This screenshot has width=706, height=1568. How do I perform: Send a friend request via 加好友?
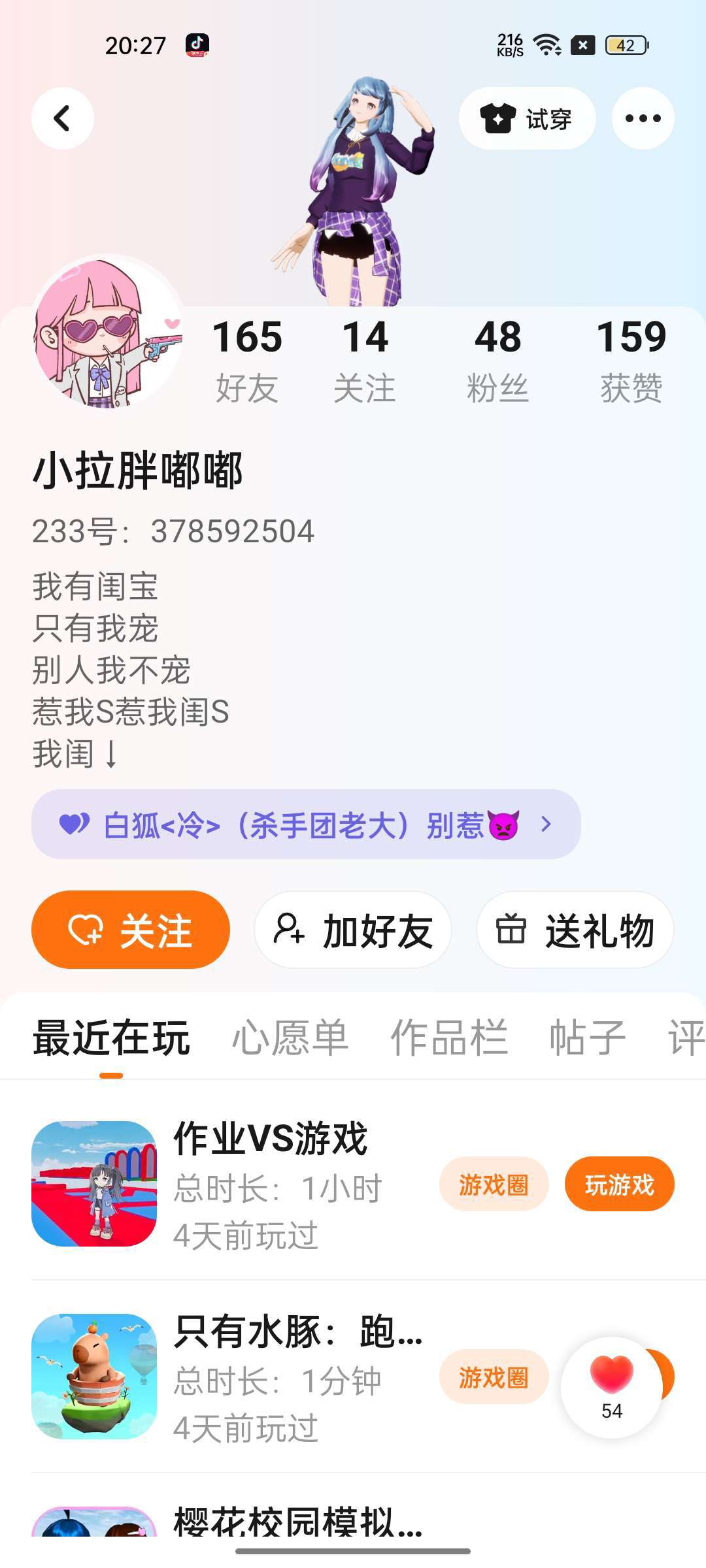pyautogui.click(x=353, y=930)
